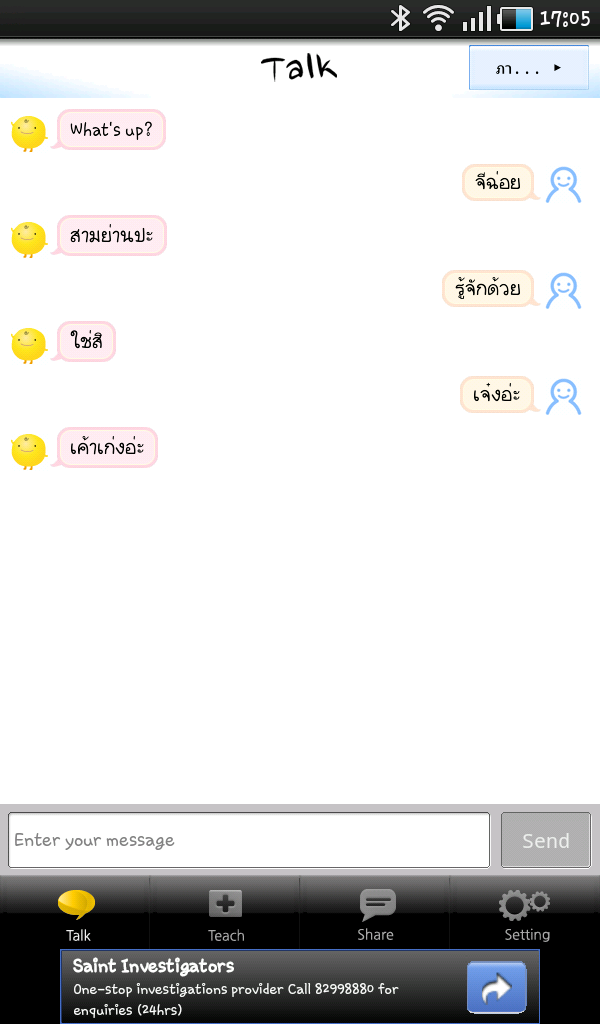Open the Saint Investigators ad arrow
This screenshot has width=600, height=1024.
tap(496, 987)
